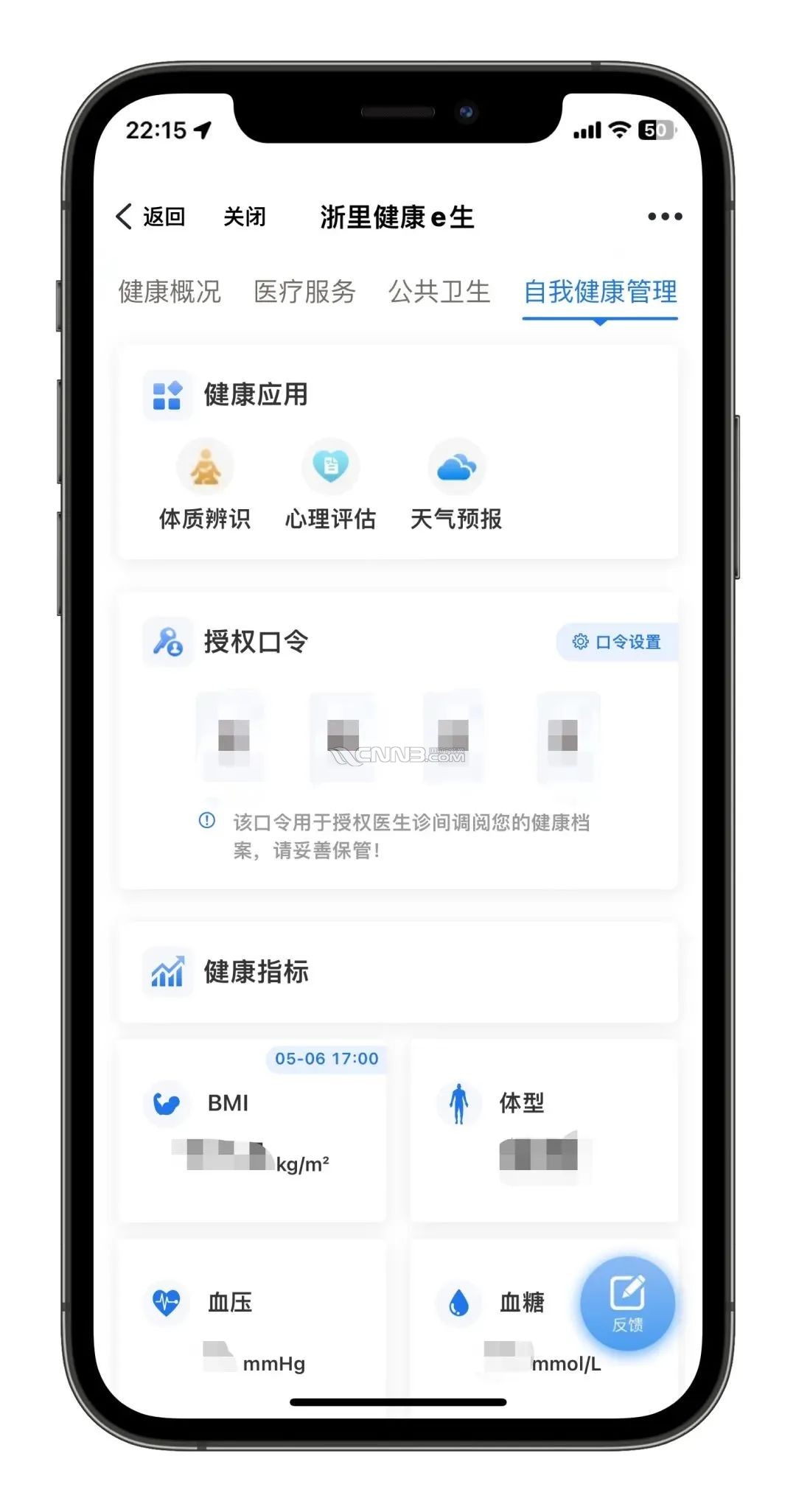Tap the floating 反馈 feedback button

pos(627,1303)
